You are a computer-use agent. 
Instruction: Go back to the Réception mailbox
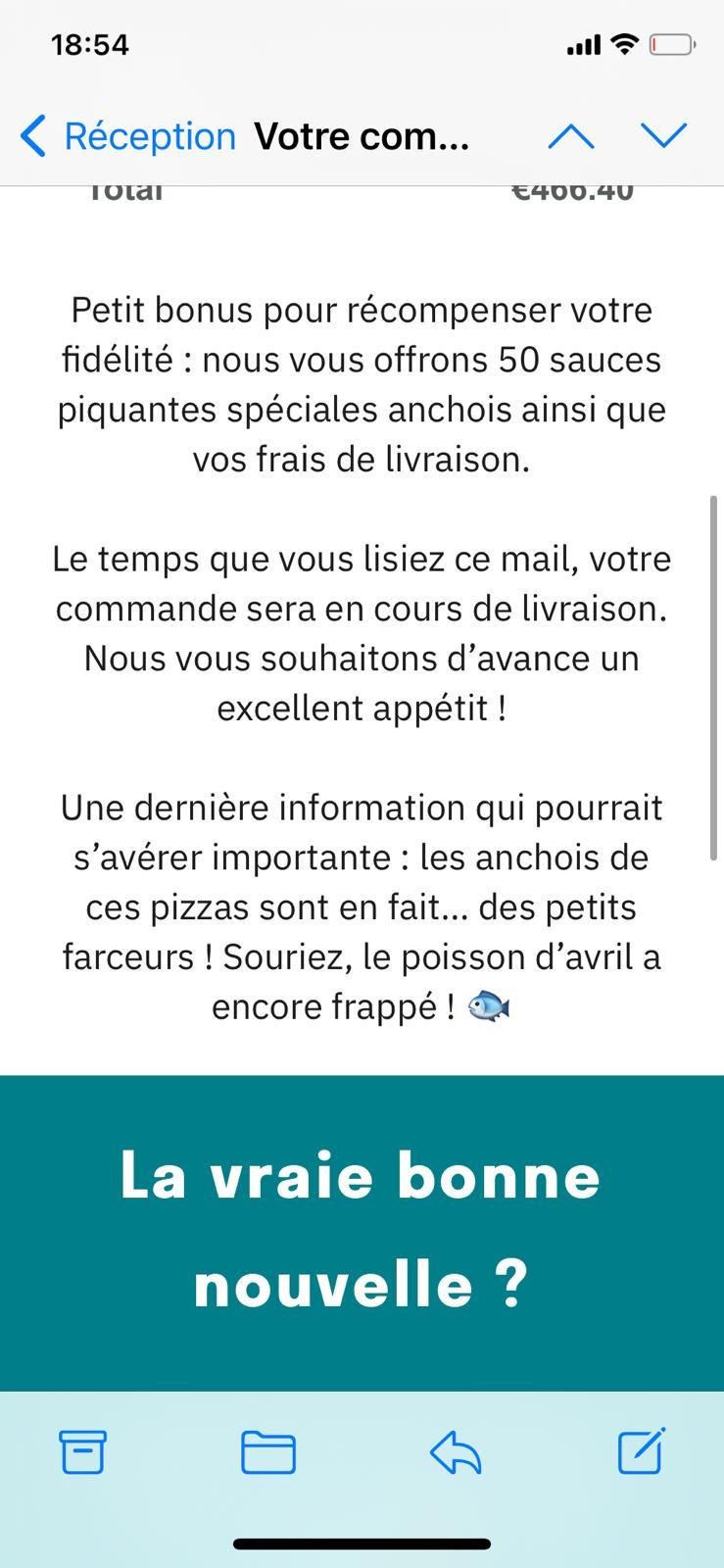[127, 136]
